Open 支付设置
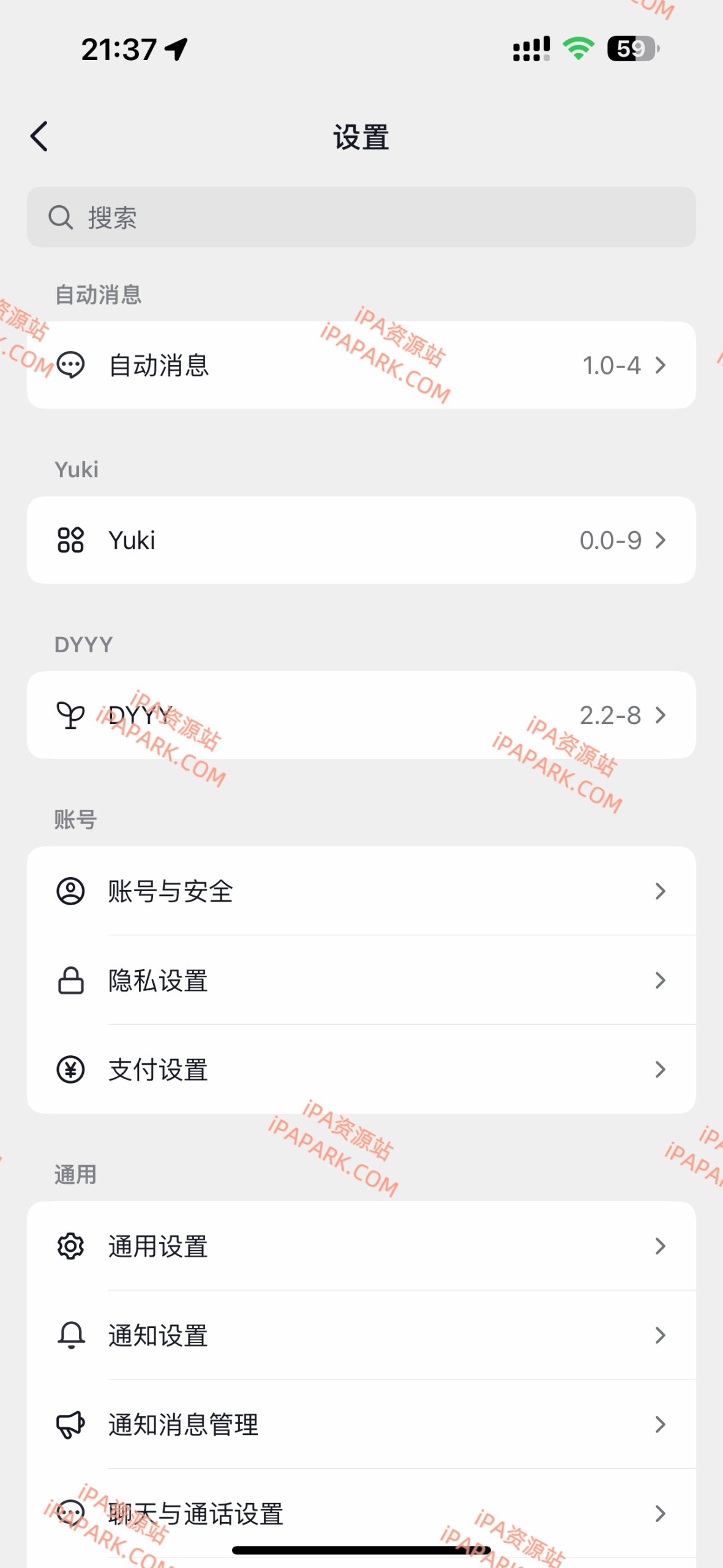Screen dimensions: 723x1568 coord(361,1069)
